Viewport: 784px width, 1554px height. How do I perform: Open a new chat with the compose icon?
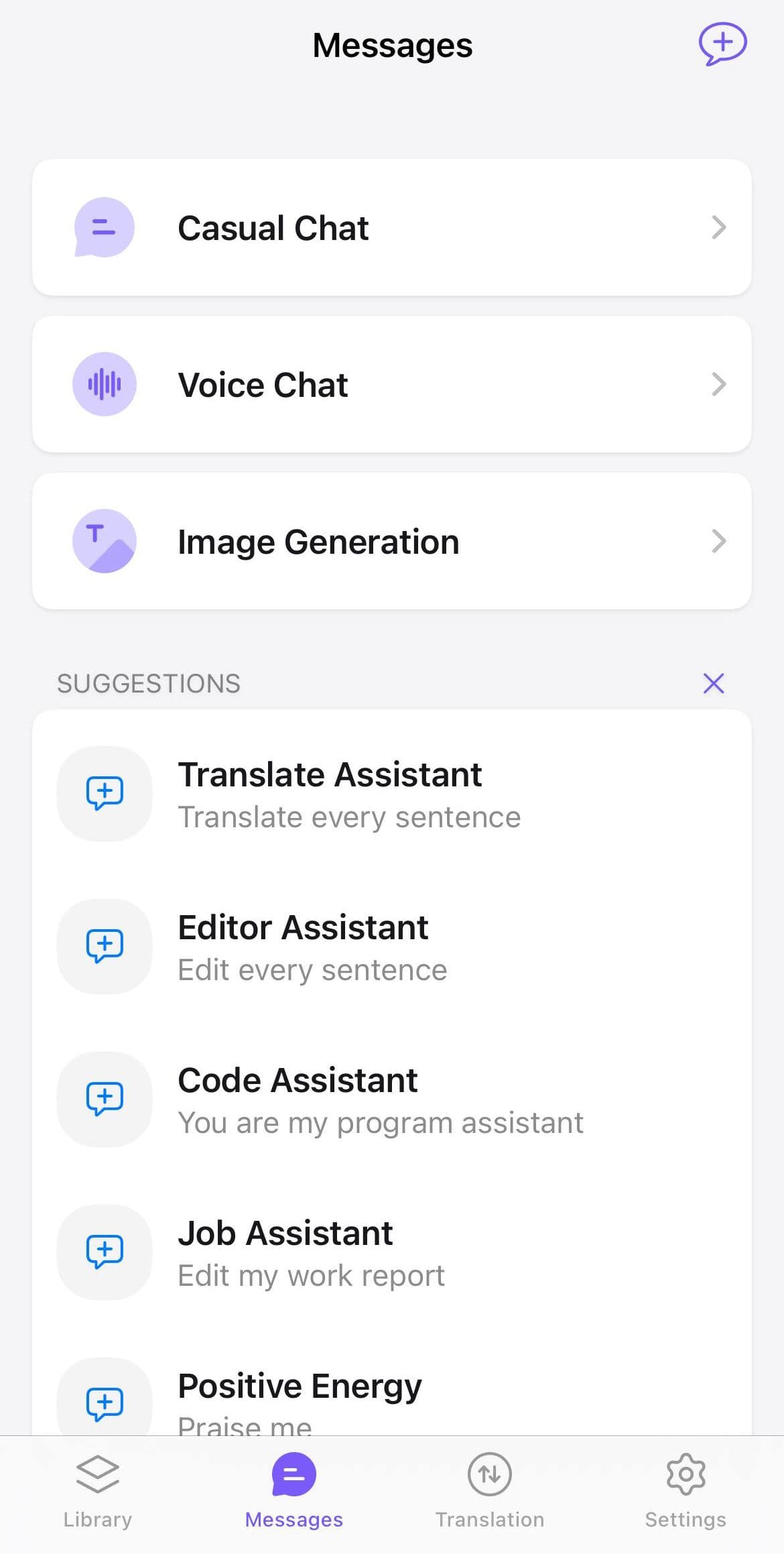tap(724, 44)
